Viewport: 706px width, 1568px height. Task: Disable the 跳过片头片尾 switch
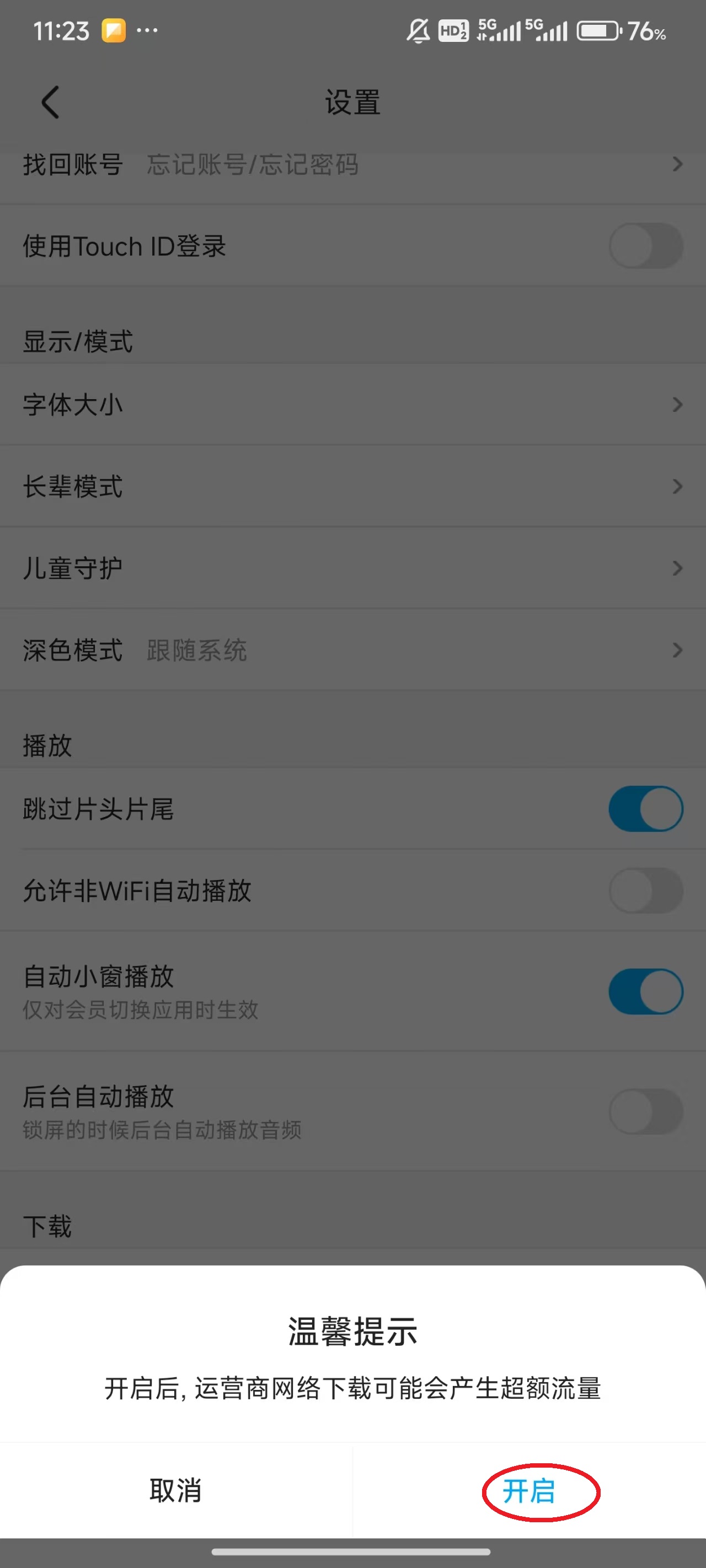(648, 808)
